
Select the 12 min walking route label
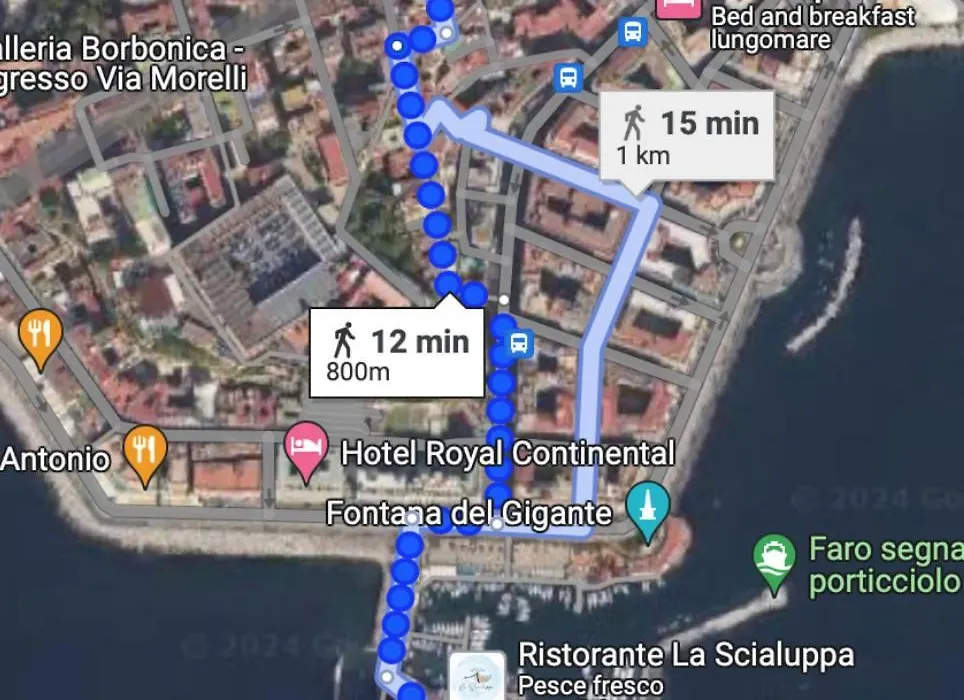point(397,352)
